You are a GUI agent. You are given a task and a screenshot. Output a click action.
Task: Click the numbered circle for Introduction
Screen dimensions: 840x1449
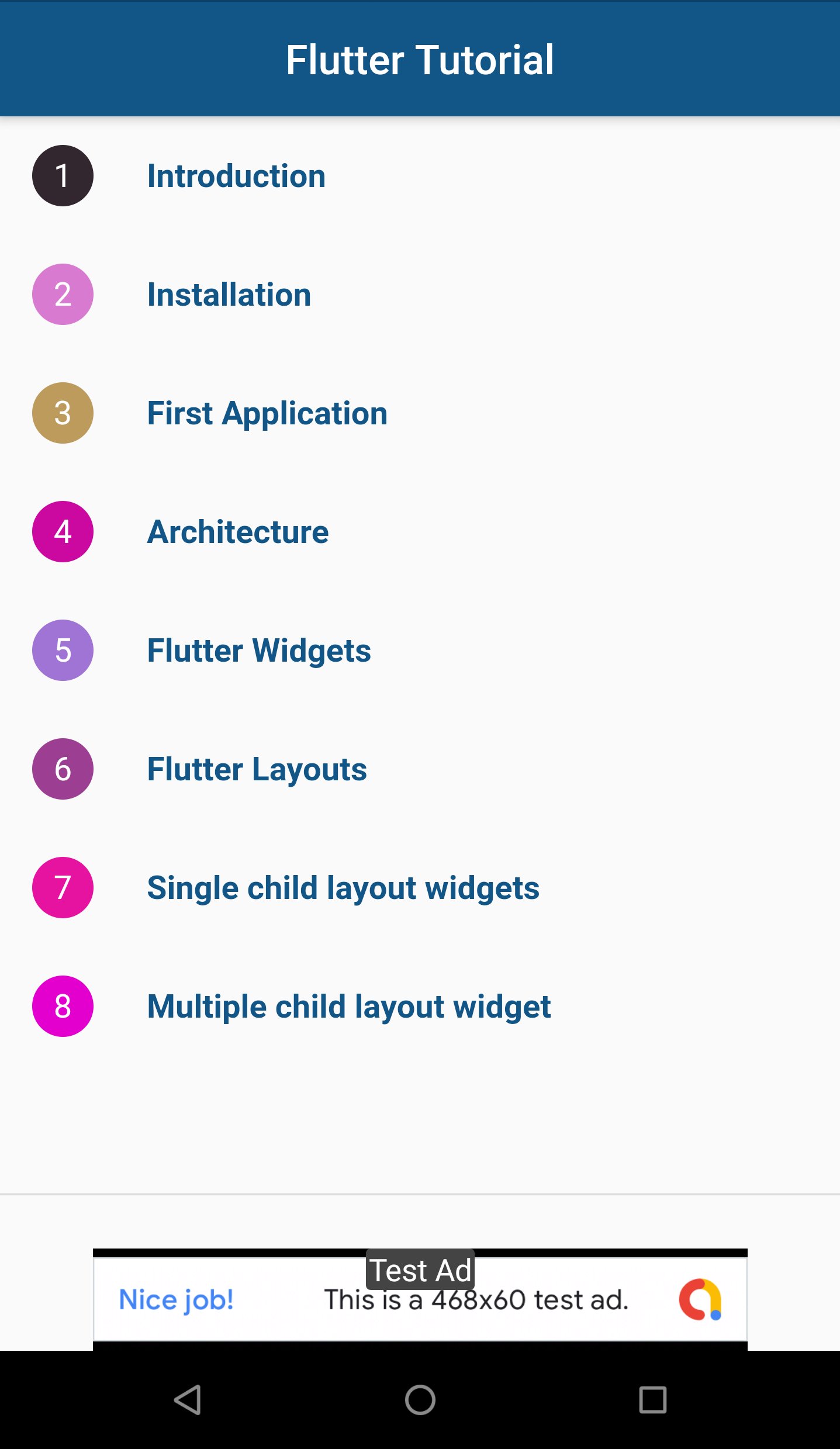(63, 175)
